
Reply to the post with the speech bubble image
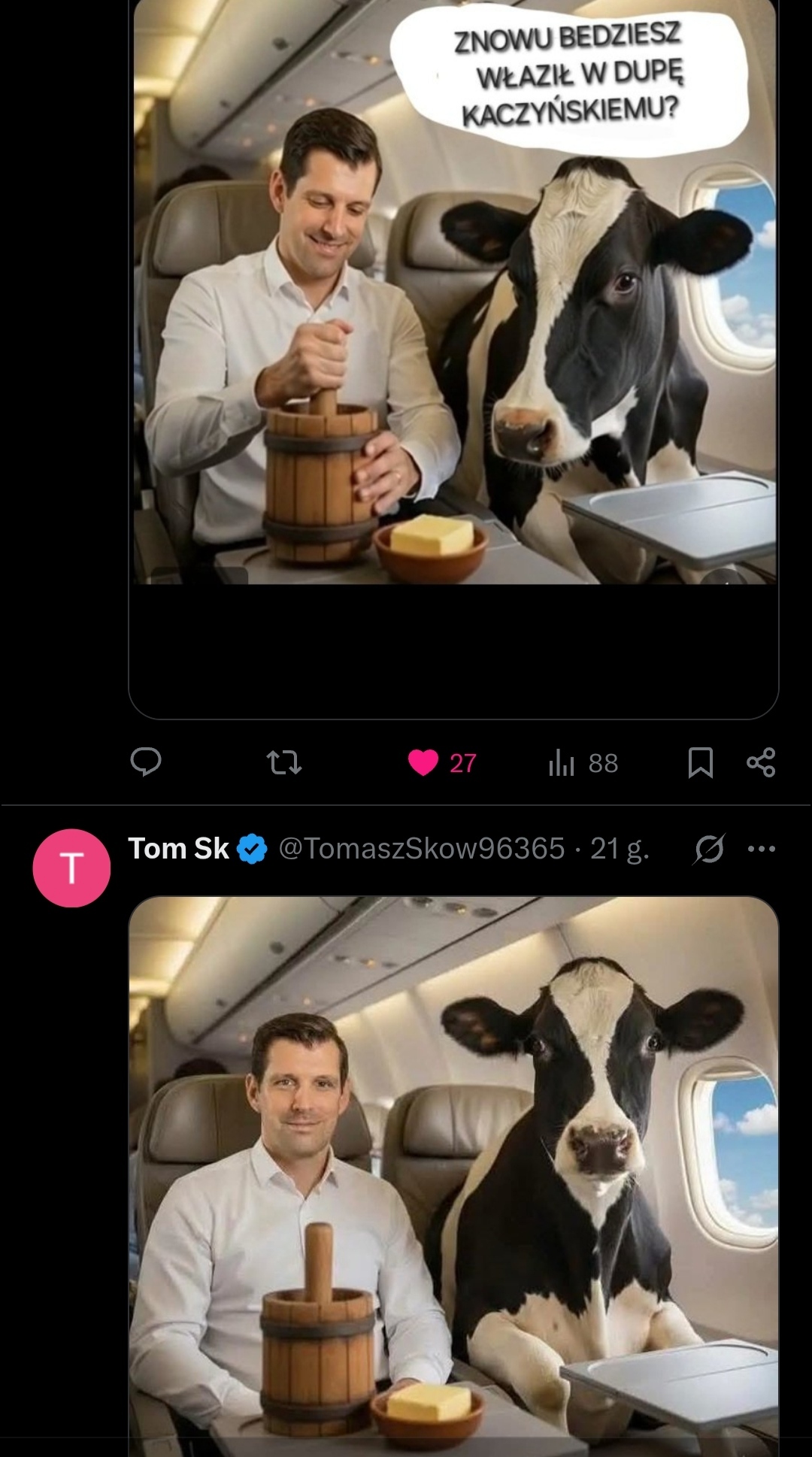pyautogui.click(x=146, y=762)
